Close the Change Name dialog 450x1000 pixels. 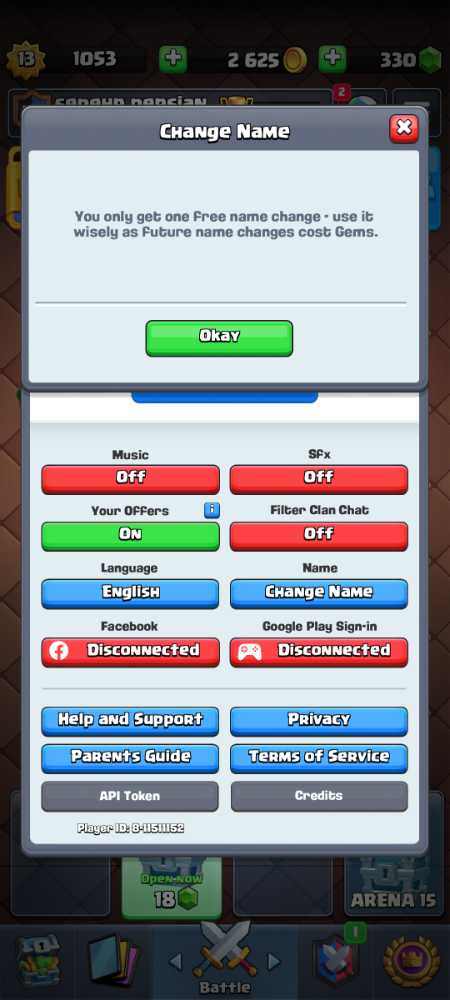pyautogui.click(x=403, y=128)
